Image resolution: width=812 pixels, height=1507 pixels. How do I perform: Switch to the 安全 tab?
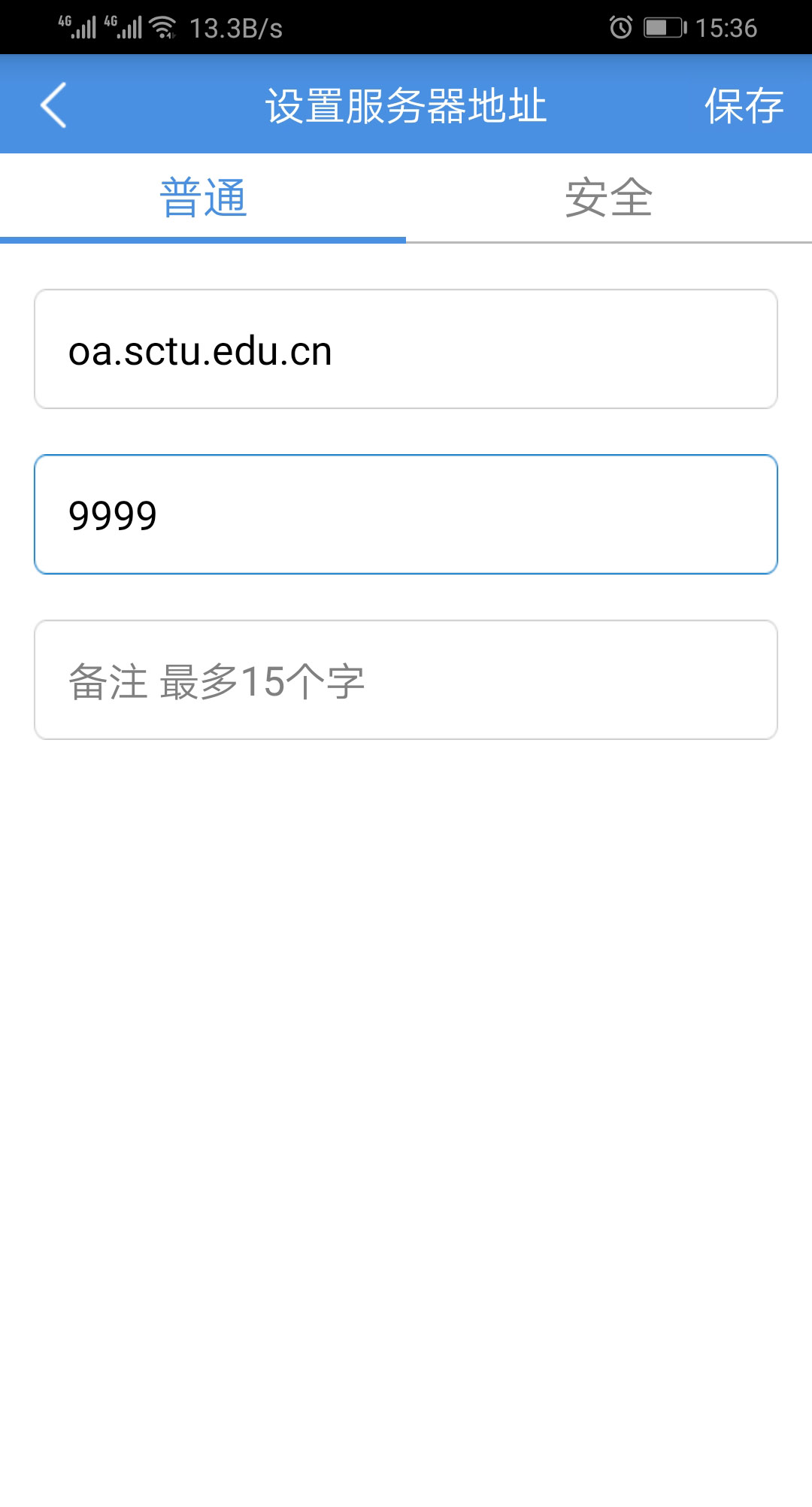(609, 199)
